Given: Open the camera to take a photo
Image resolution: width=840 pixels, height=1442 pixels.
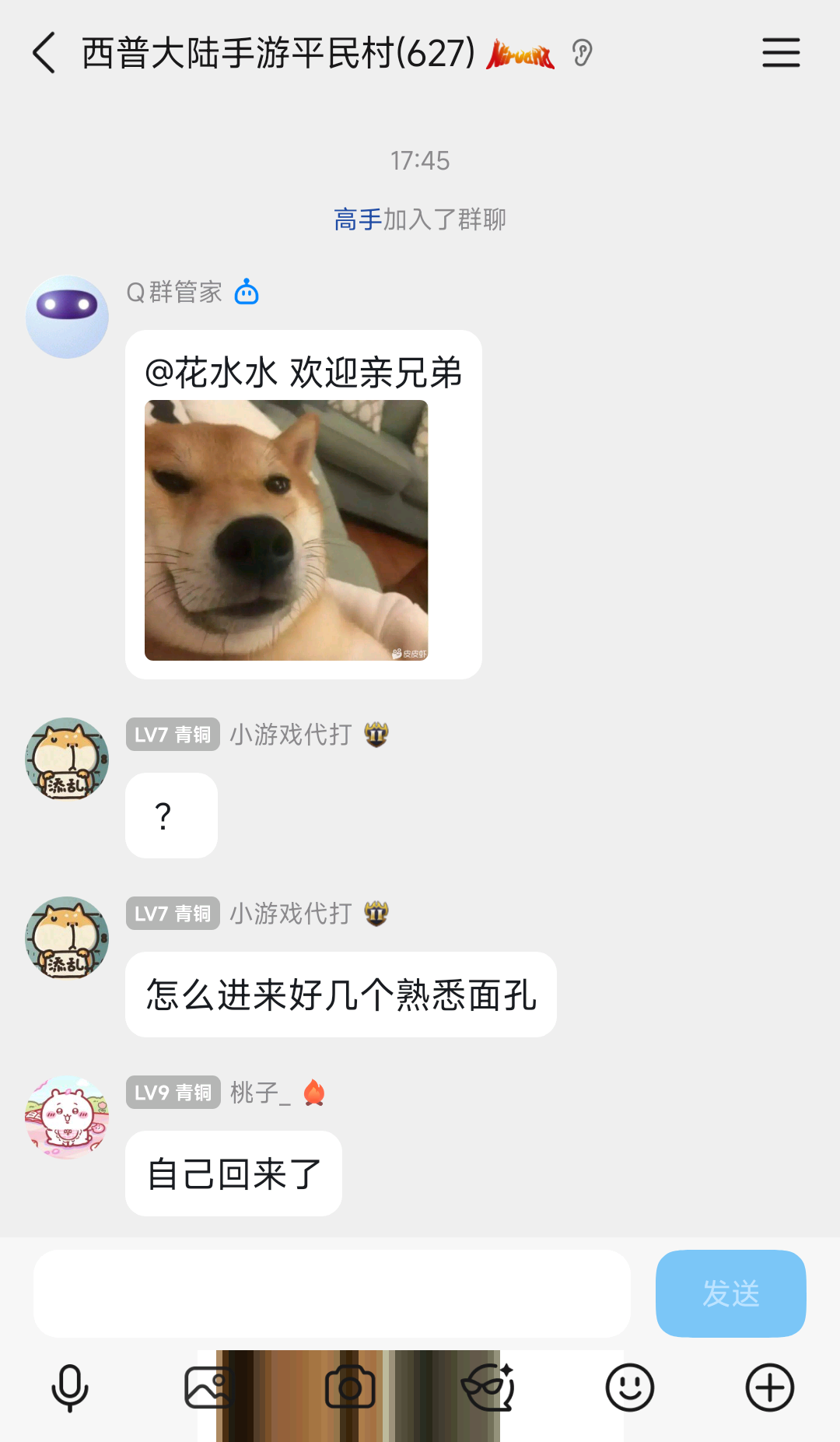Looking at the screenshot, I should (350, 1388).
